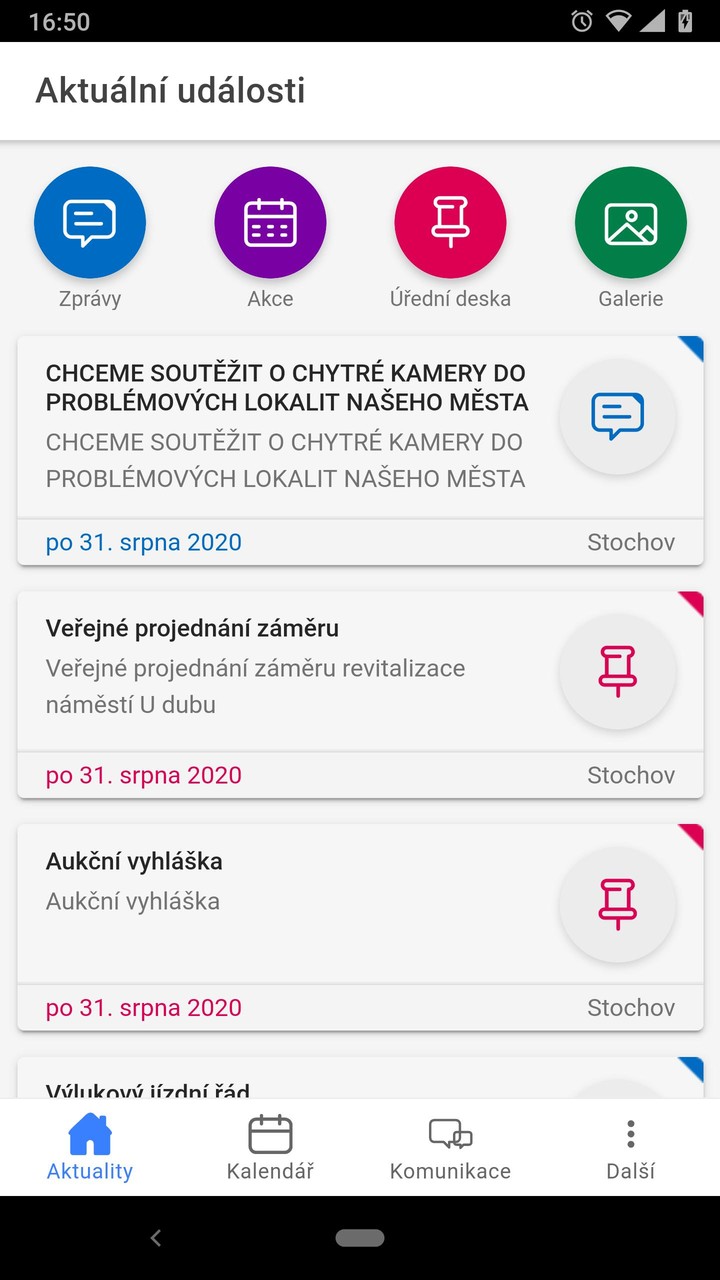Switch to the Komunikace tab
720x1280 pixels.
(x=450, y=1148)
